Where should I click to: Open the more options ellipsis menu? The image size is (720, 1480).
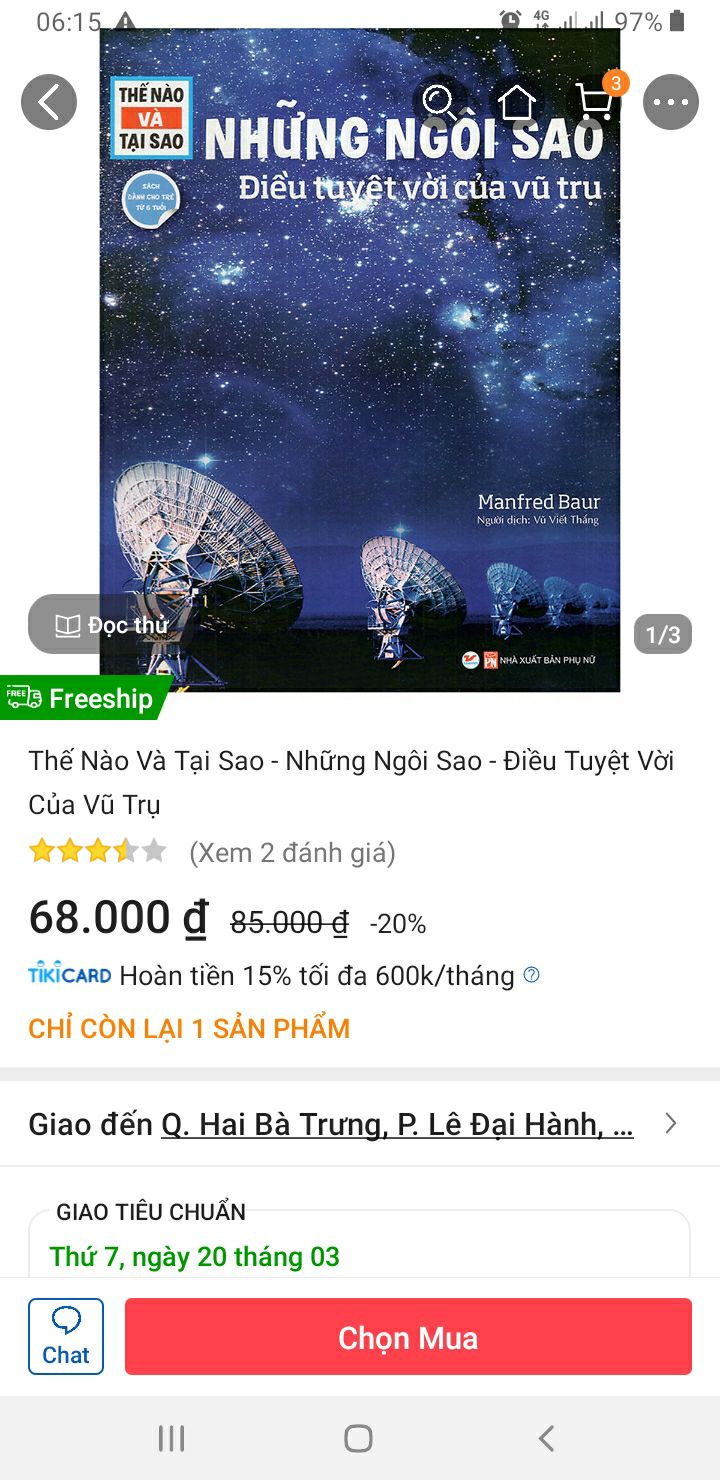tap(670, 101)
